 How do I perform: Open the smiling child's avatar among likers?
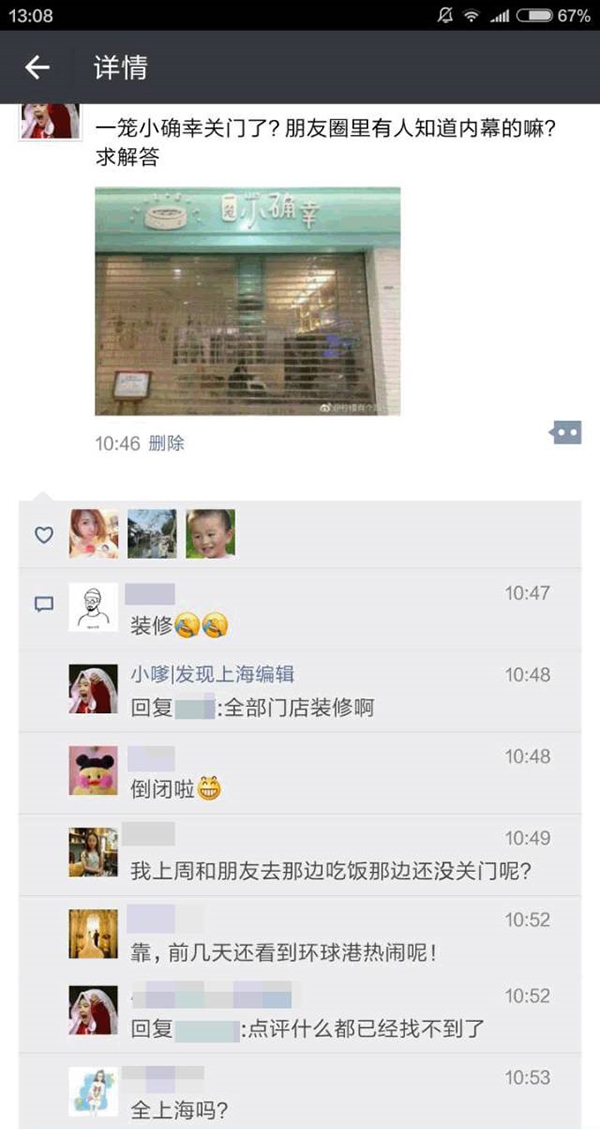click(x=210, y=534)
